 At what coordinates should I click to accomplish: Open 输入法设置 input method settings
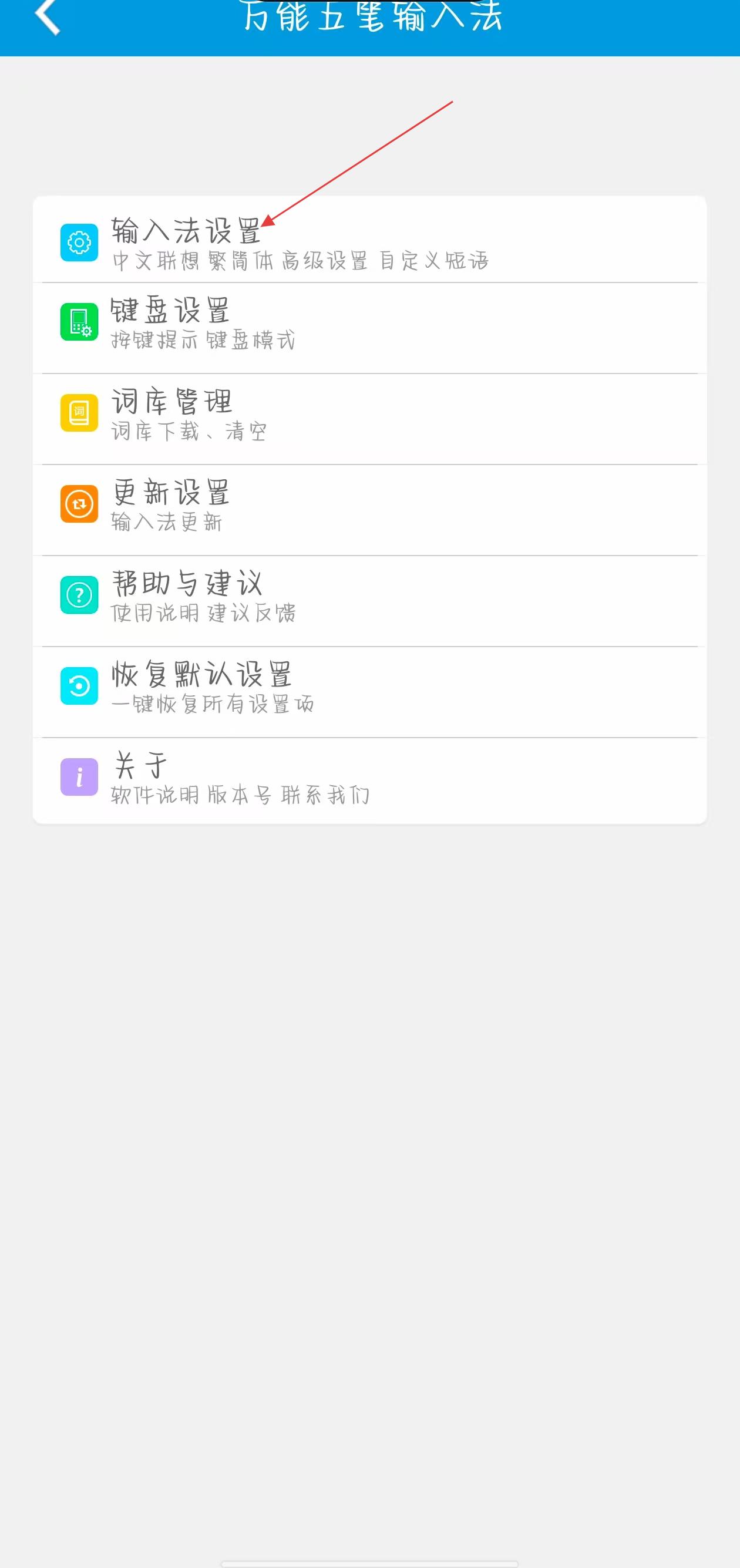click(x=369, y=241)
